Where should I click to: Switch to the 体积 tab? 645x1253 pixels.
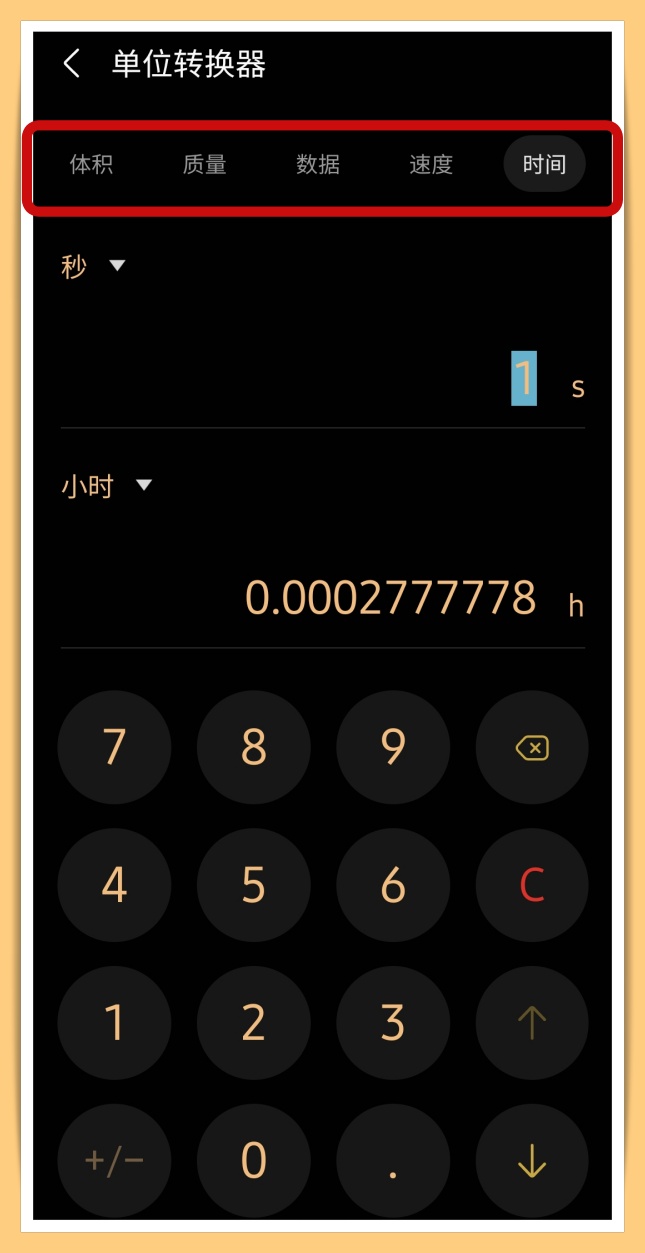91,164
